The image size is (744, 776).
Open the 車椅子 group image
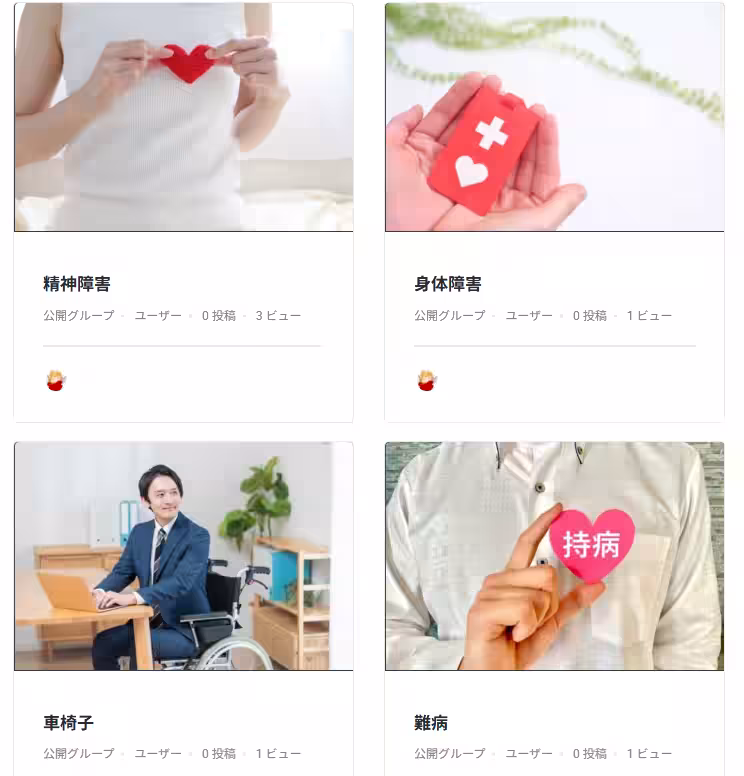(x=183, y=556)
